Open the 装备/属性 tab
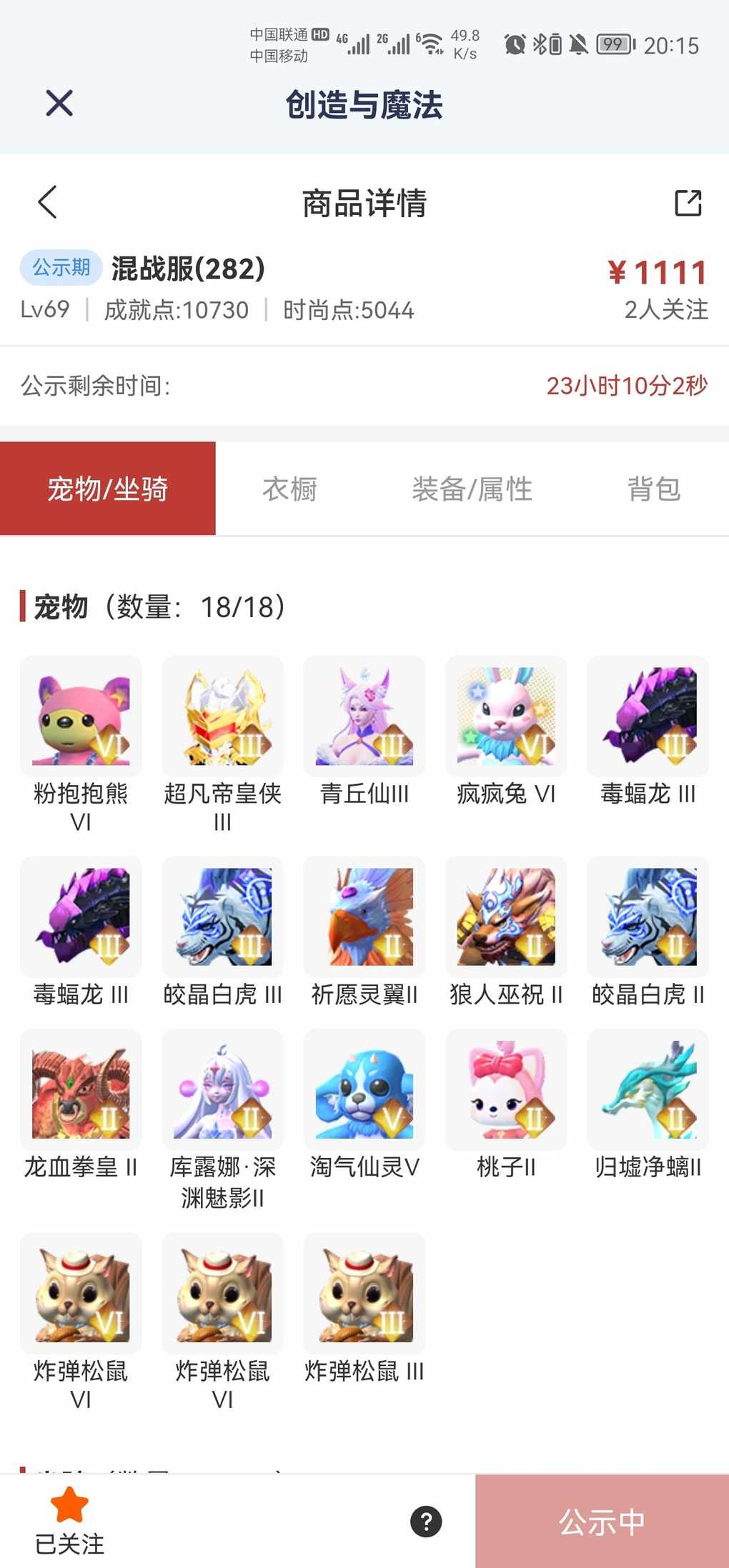 (x=472, y=489)
